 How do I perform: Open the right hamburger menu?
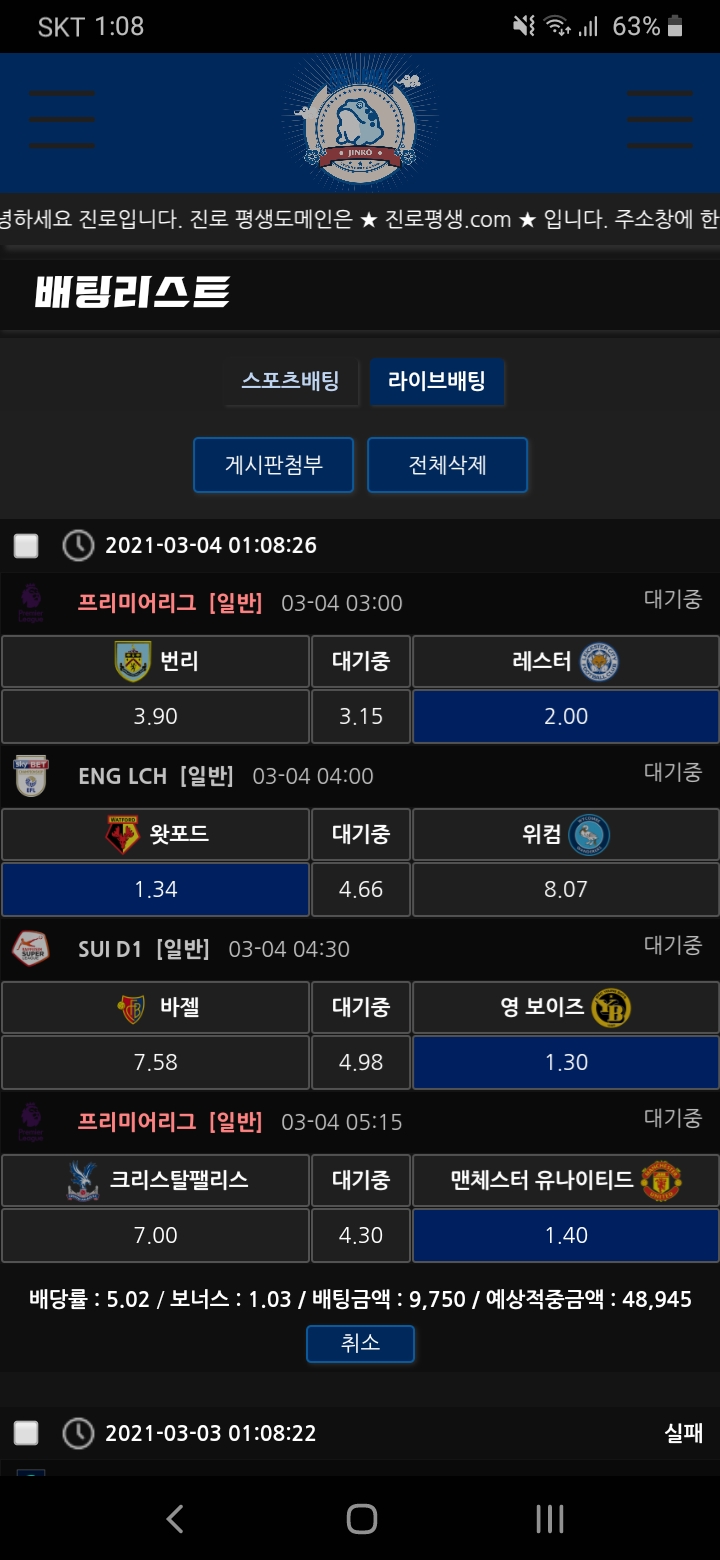tap(659, 120)
